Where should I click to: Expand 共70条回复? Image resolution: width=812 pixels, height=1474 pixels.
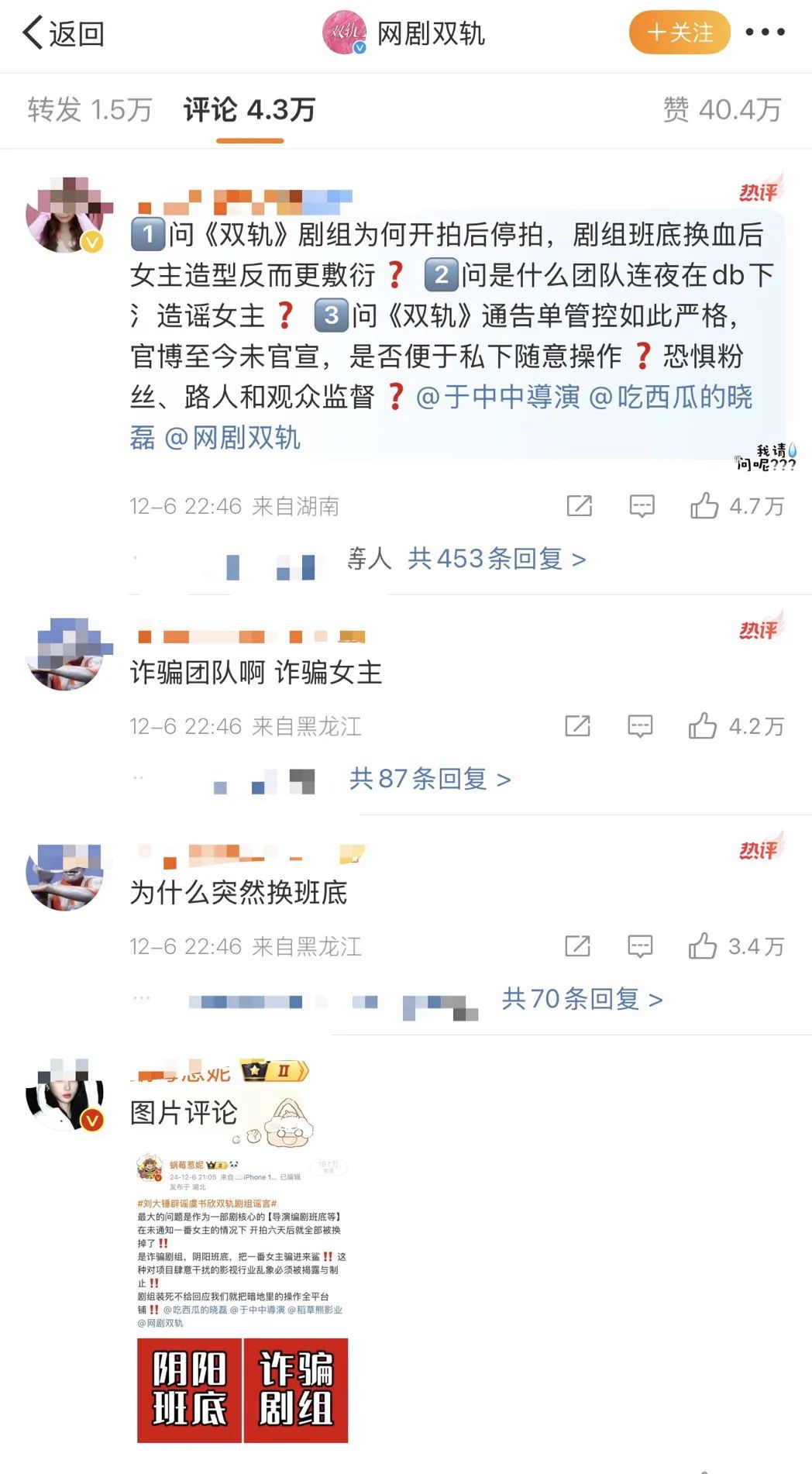click(x=582, y=999)
